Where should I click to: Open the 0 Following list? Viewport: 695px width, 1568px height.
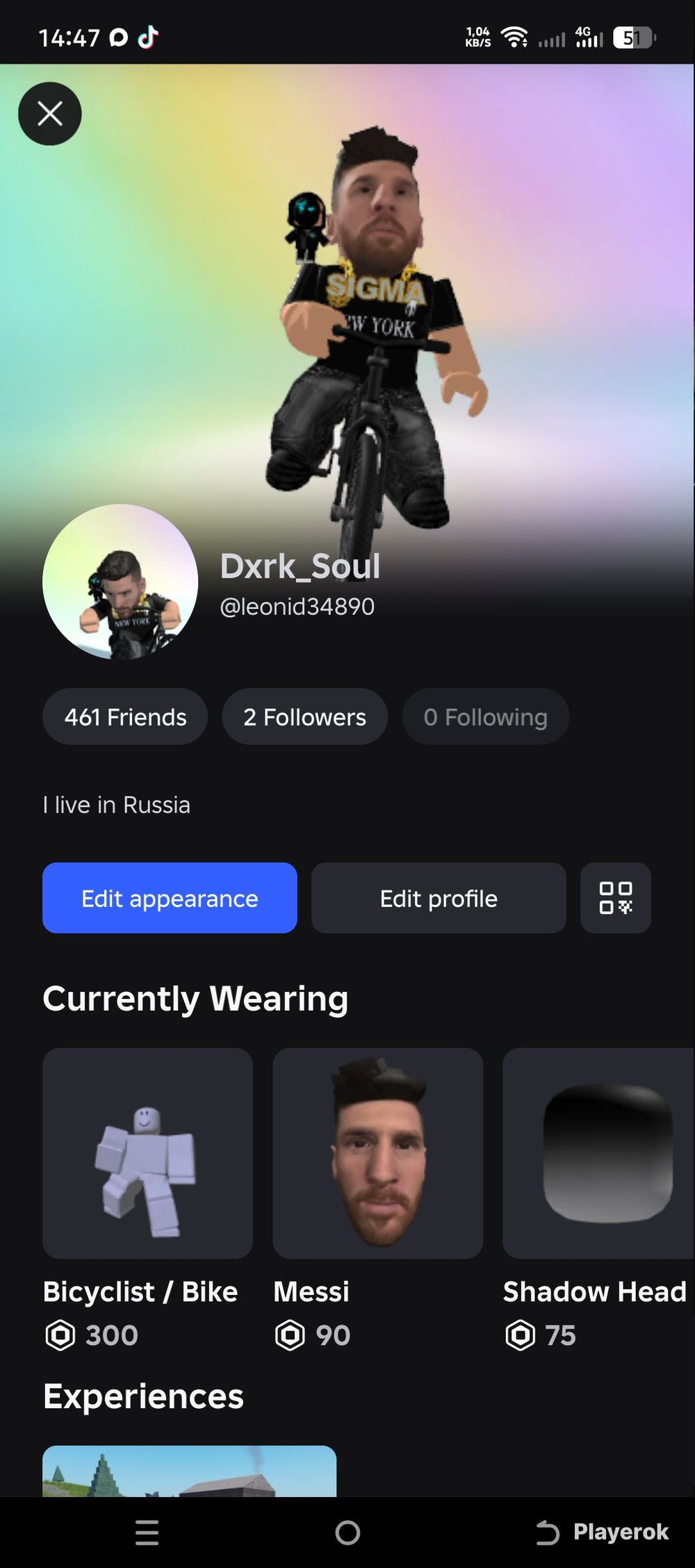click(x=485, y=717)
